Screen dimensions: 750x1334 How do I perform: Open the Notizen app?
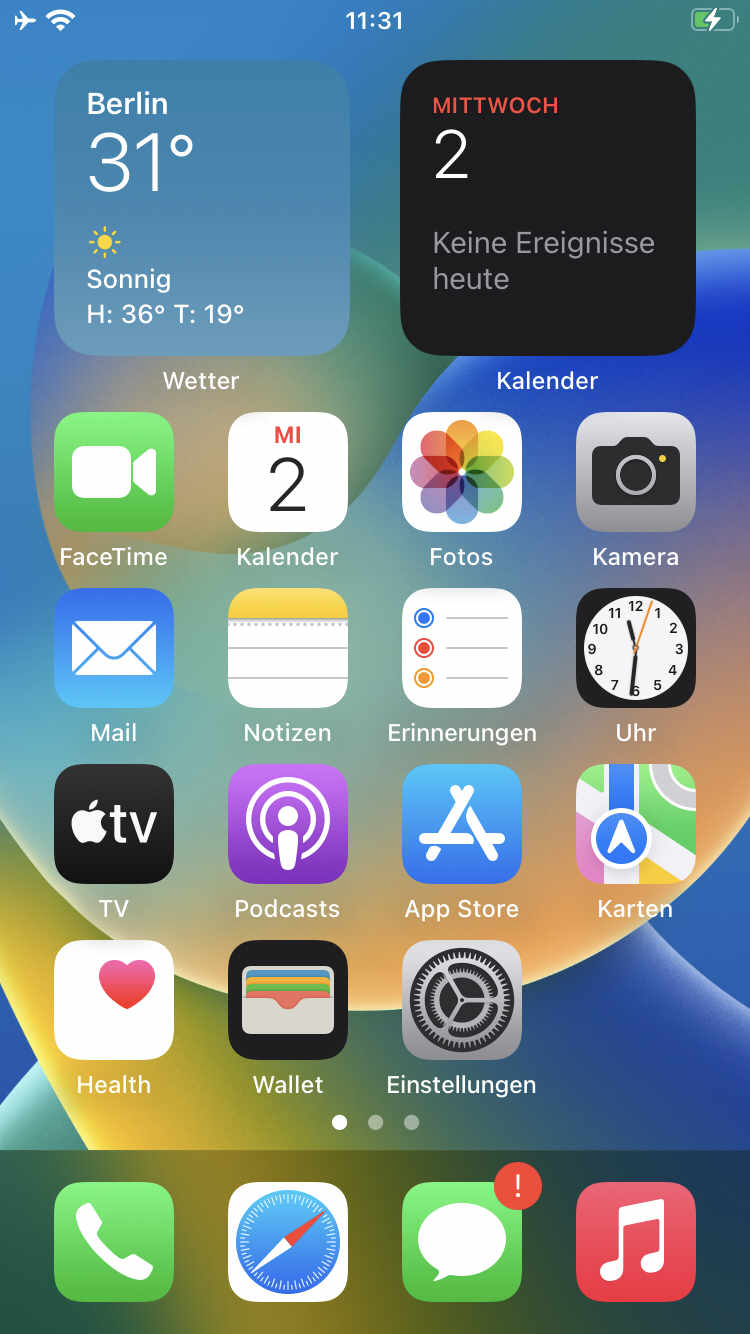coord(287,648)
